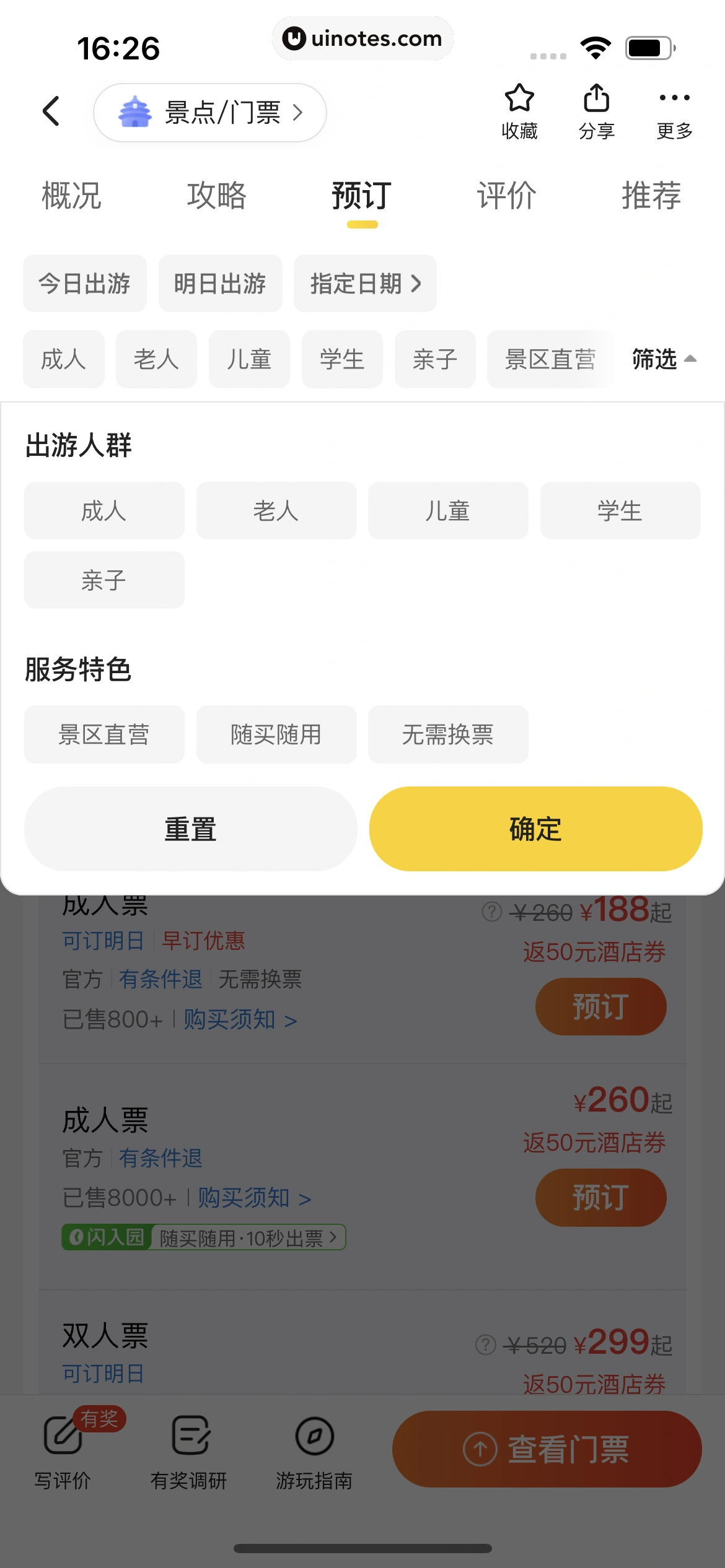
Task: Collapse the 筛选 filter panel
Action: click(663, 359)
